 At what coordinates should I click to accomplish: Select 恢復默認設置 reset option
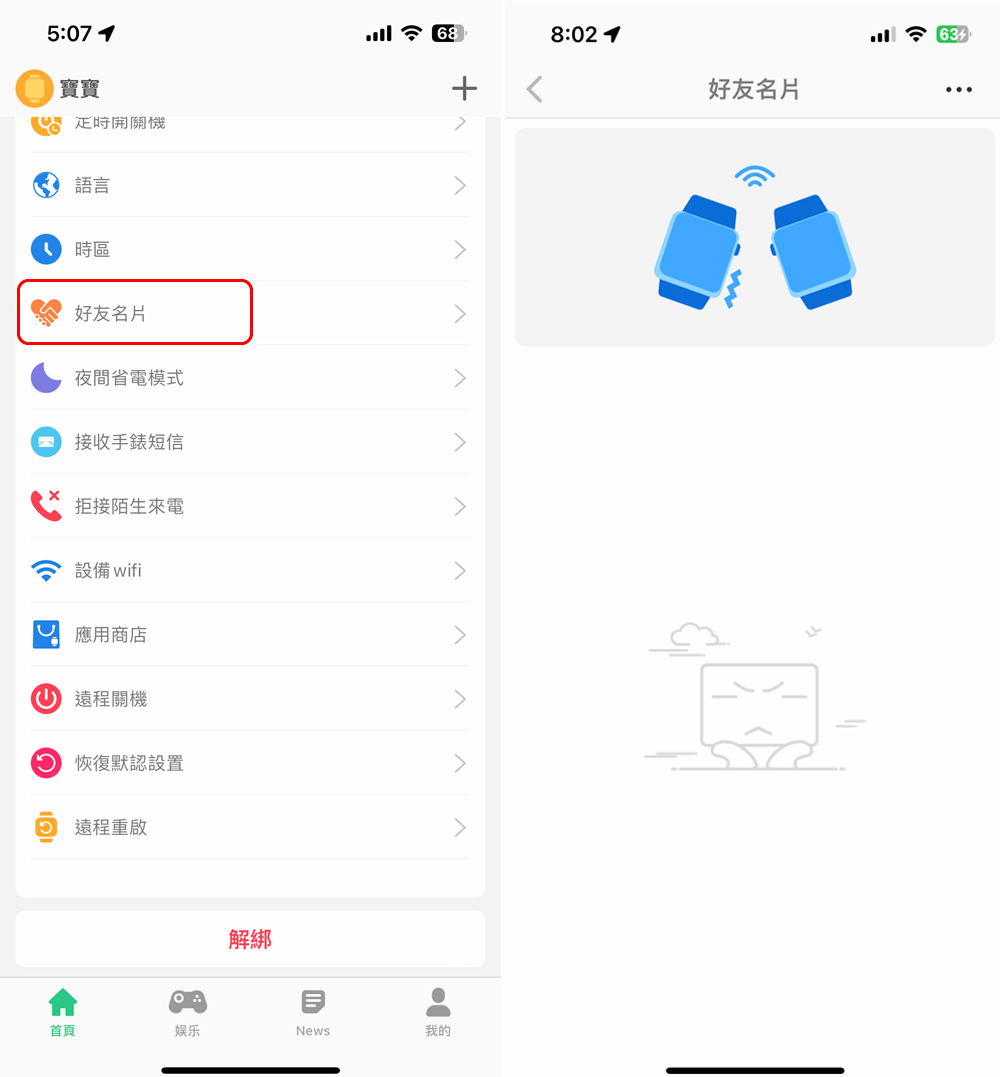point(249,763)
